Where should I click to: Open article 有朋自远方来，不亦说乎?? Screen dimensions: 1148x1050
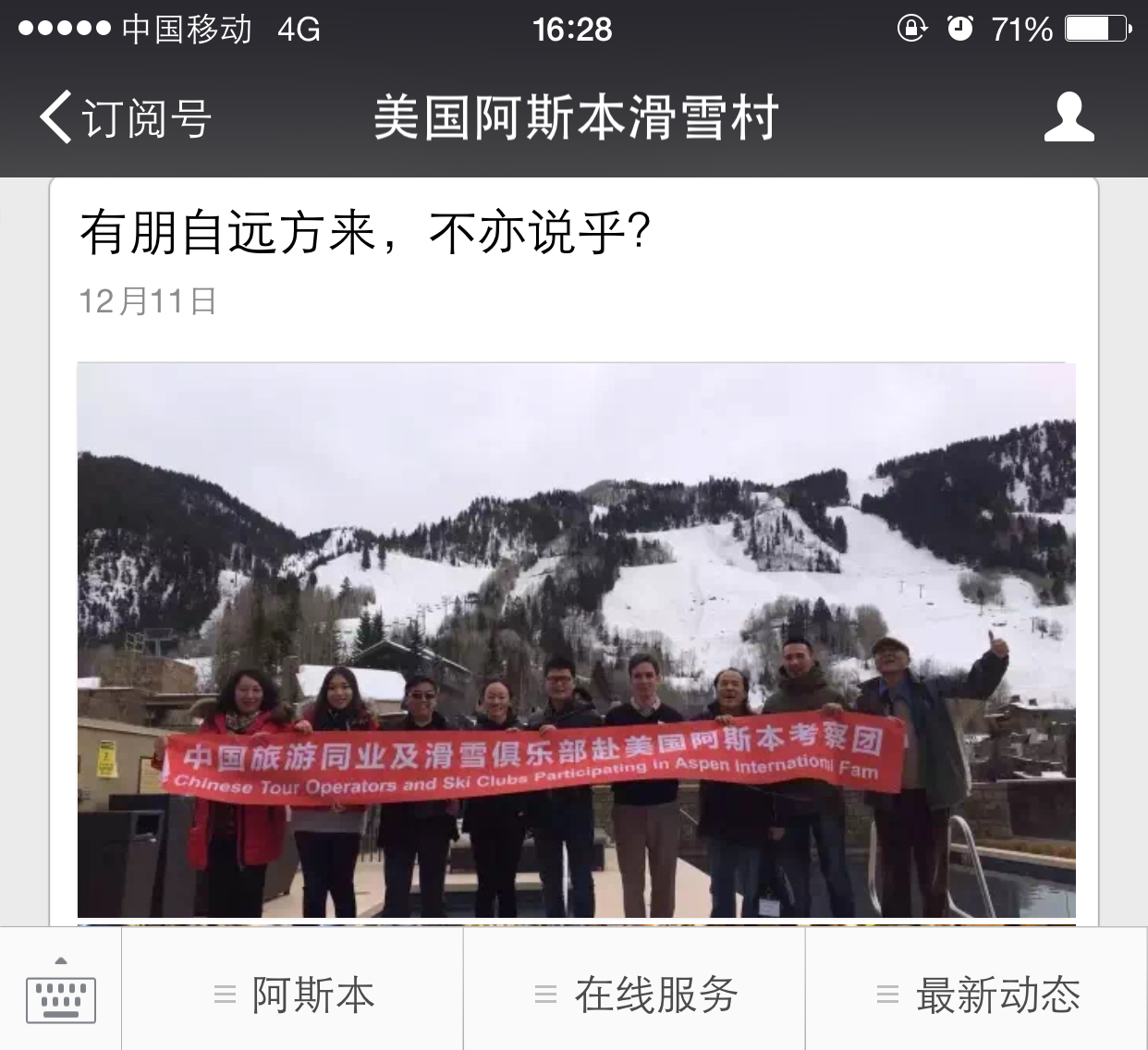click(365, 232)
